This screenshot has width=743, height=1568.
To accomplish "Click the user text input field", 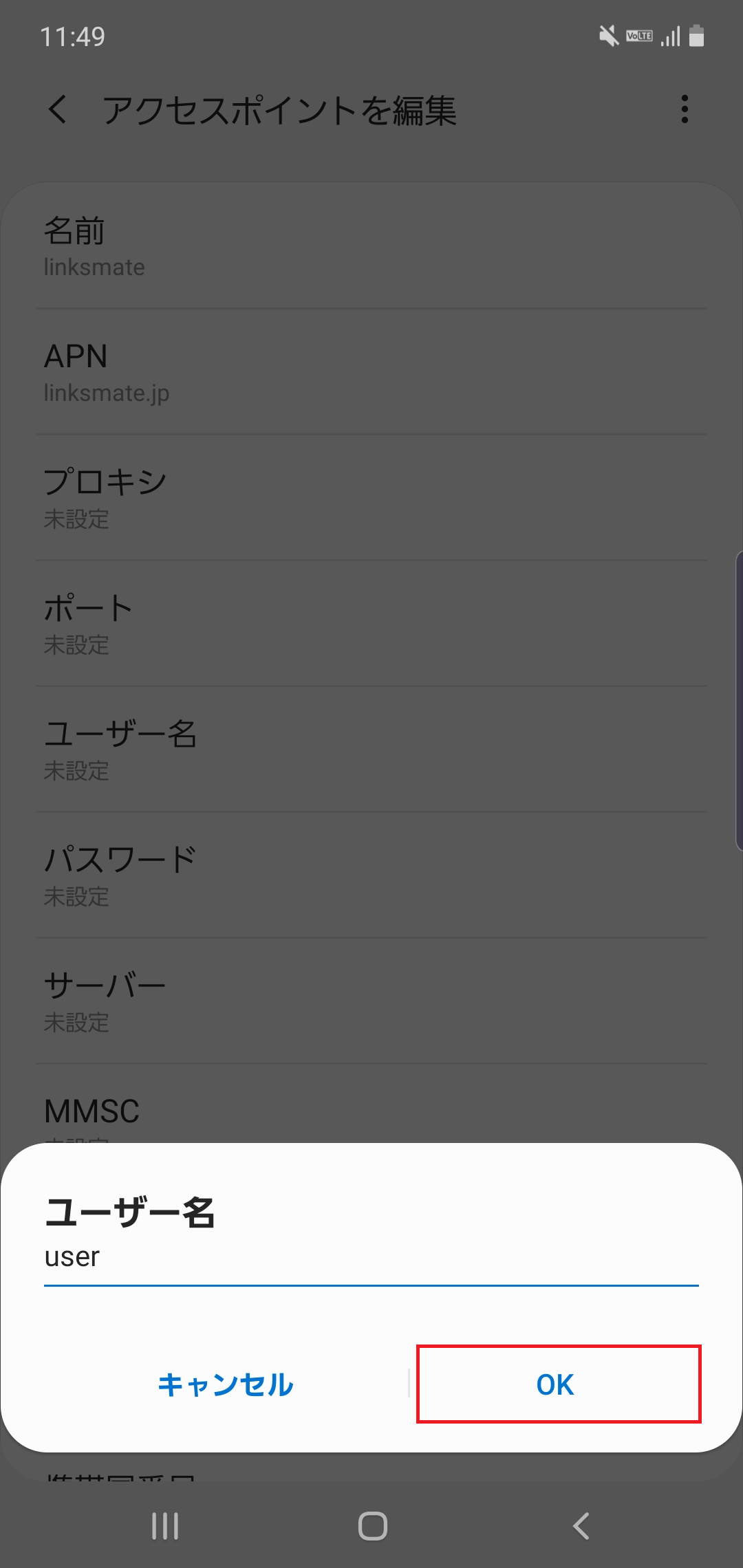I will click(x=371, y=1257).
